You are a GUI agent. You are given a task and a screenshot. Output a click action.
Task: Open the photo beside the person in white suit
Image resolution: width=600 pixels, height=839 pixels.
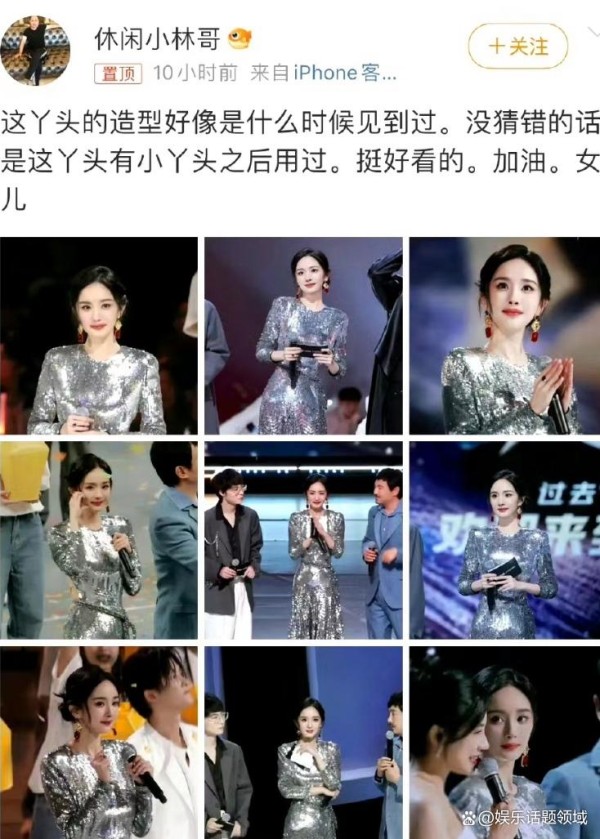coord(98,742)
